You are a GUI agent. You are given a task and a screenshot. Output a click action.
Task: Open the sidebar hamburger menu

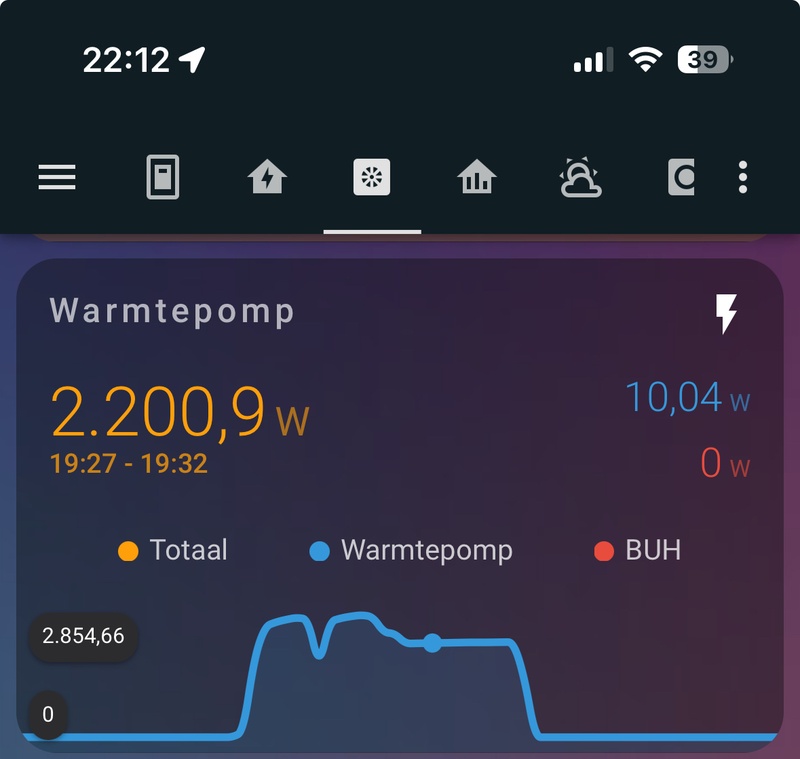57,178
